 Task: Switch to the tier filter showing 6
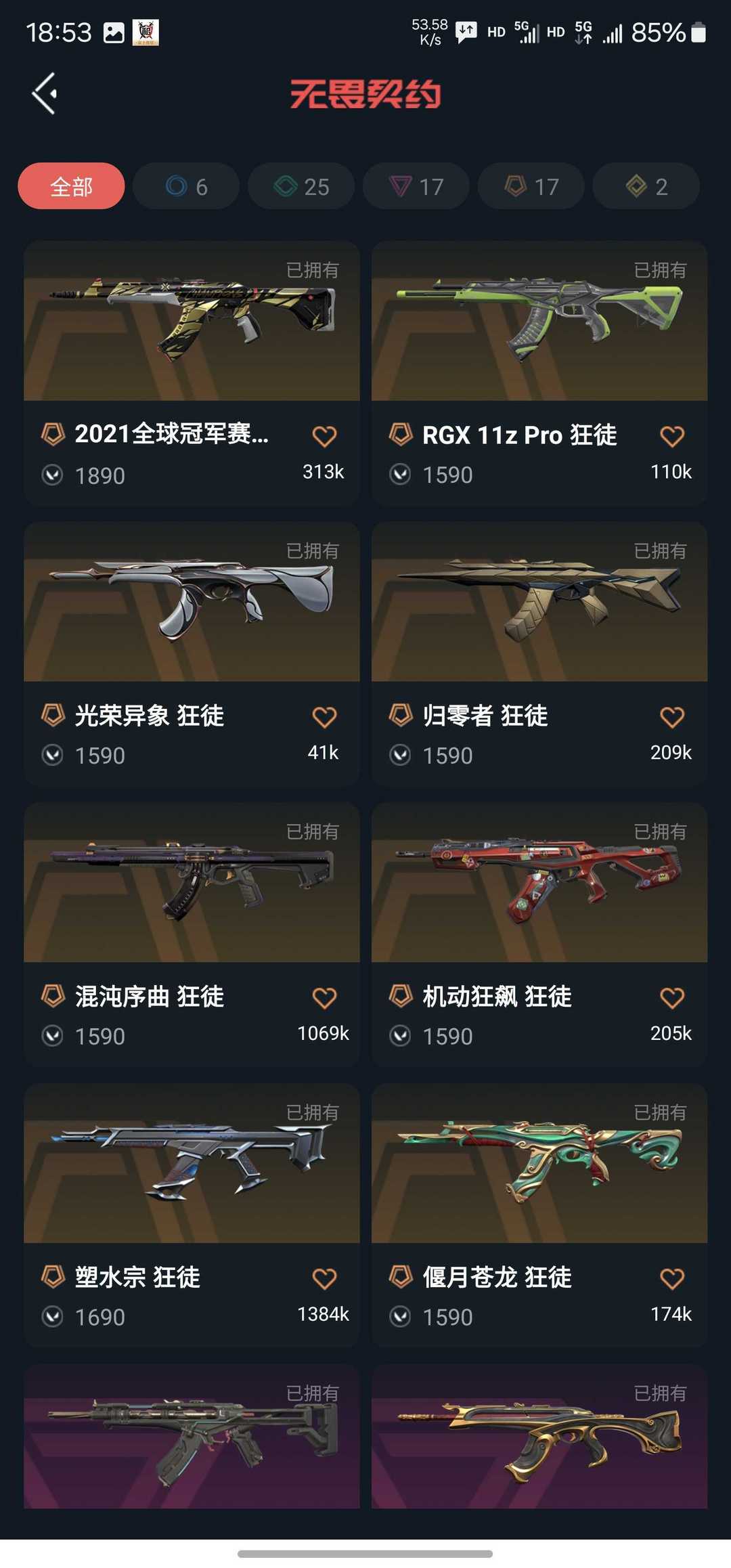186,186
